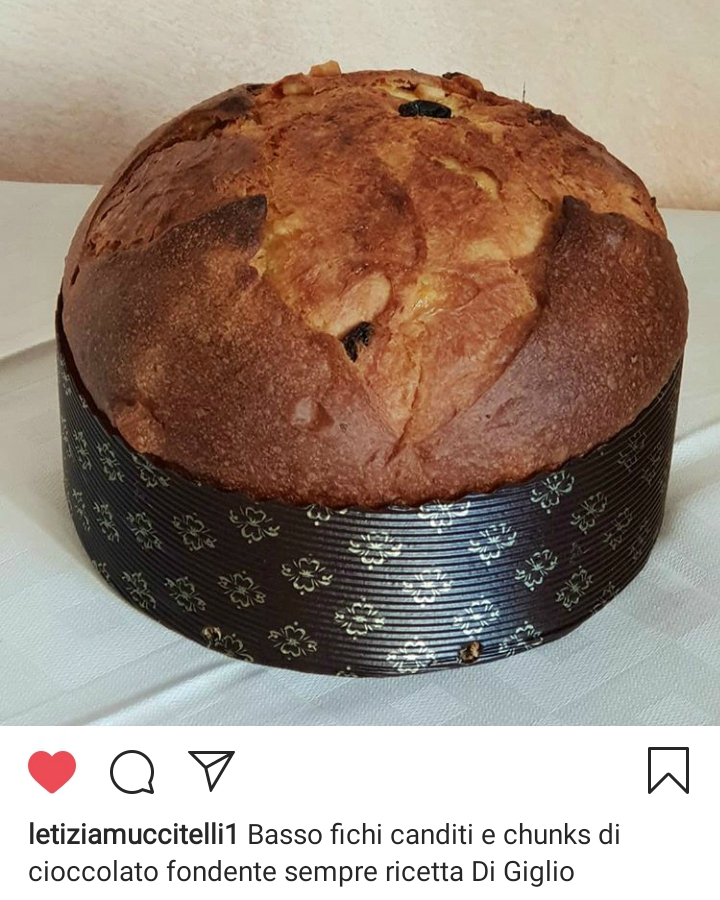Open letiziamuccitelli1's profile from caption
Viewport: 720px width, 900px height.
(133, 834)
